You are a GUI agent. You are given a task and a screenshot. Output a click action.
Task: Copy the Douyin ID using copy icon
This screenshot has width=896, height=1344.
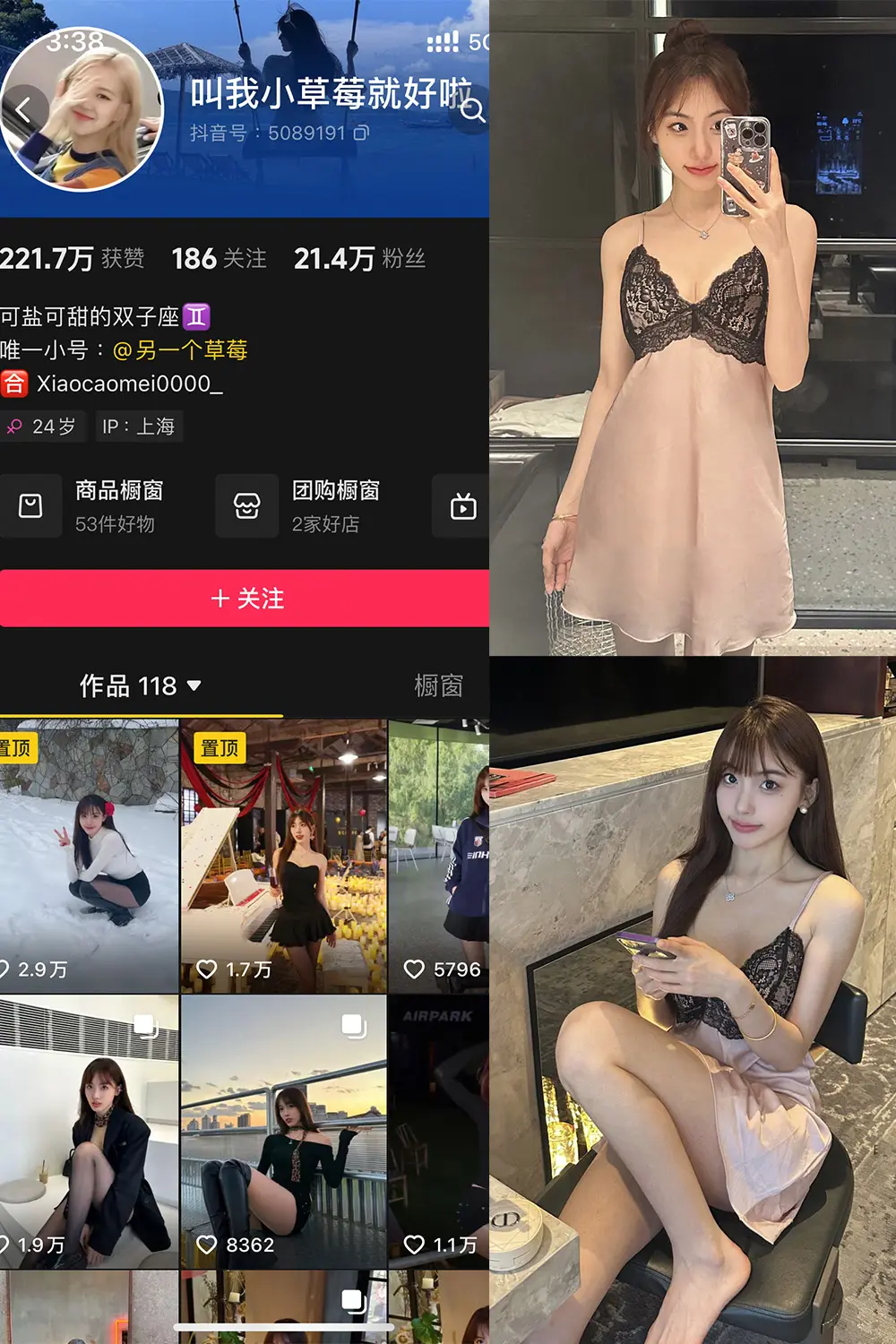pos(362,134)
